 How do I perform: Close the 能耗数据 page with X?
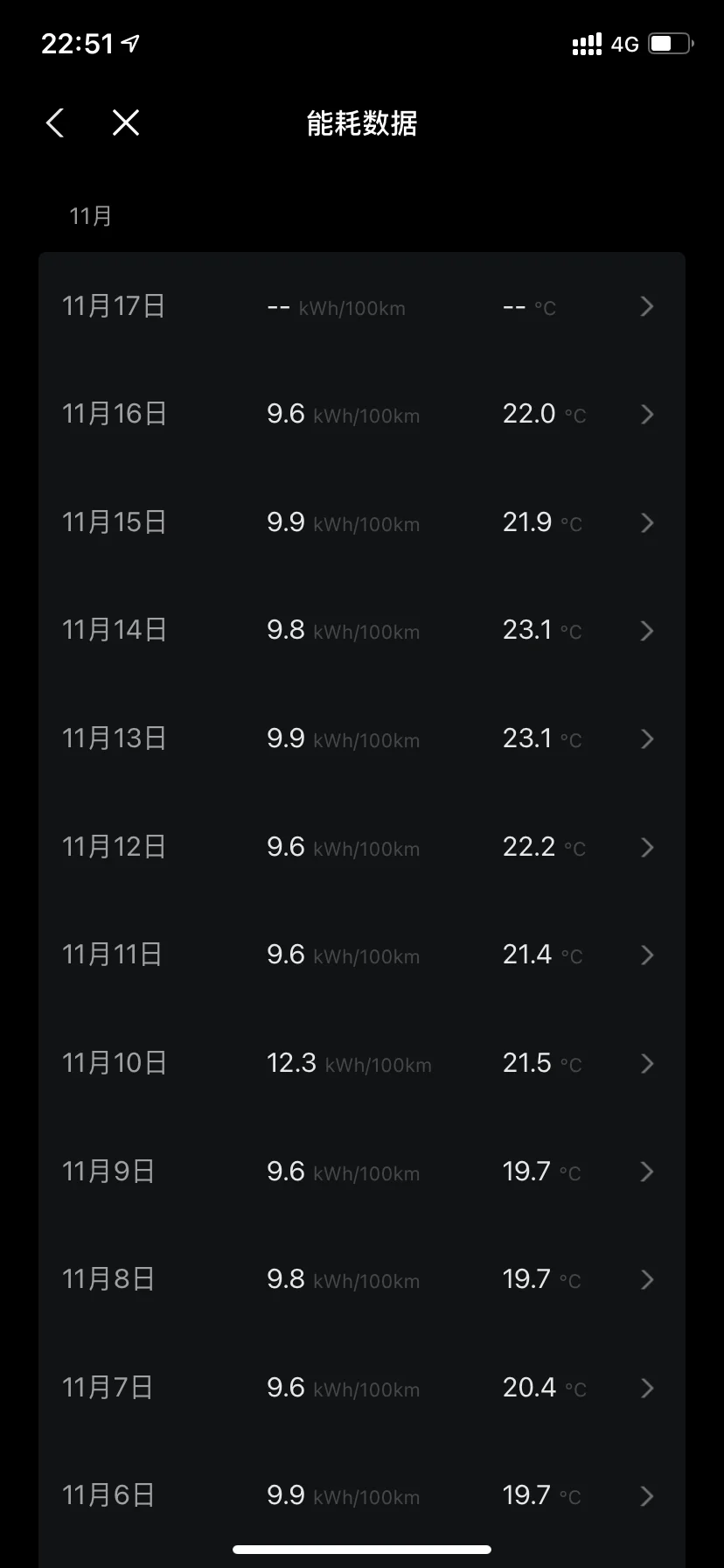pos(126,123)
